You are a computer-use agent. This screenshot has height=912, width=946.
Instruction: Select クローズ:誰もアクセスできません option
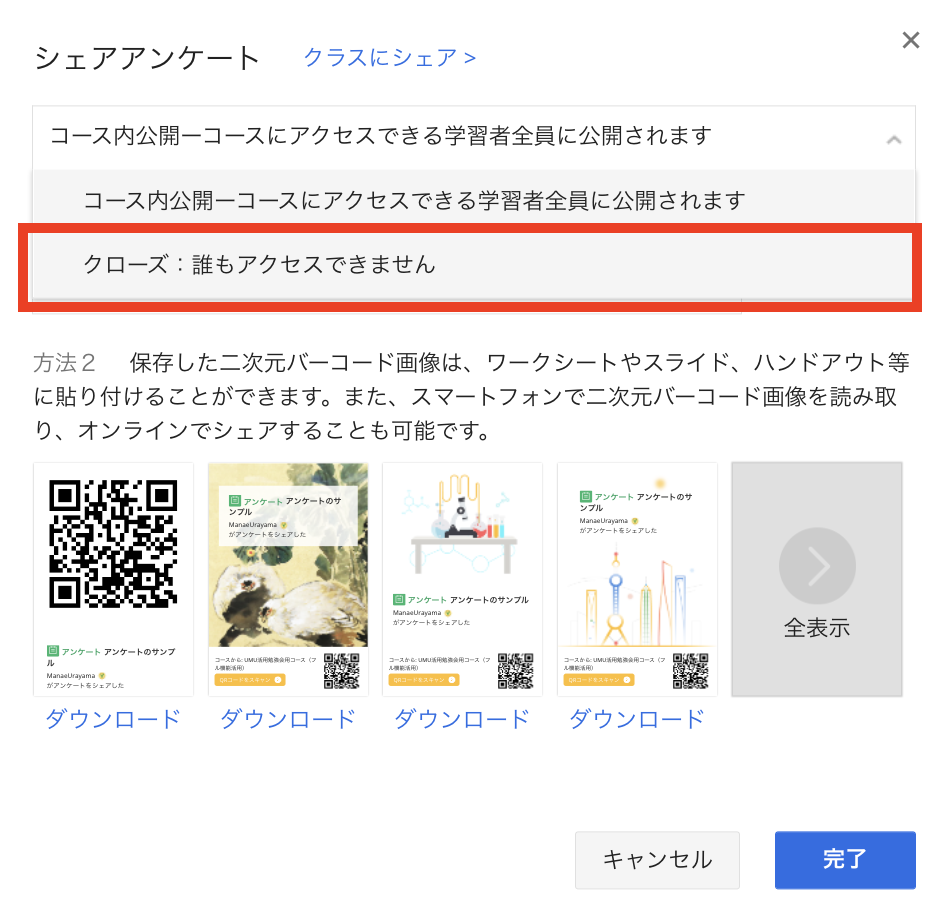[x=260, y=264]
